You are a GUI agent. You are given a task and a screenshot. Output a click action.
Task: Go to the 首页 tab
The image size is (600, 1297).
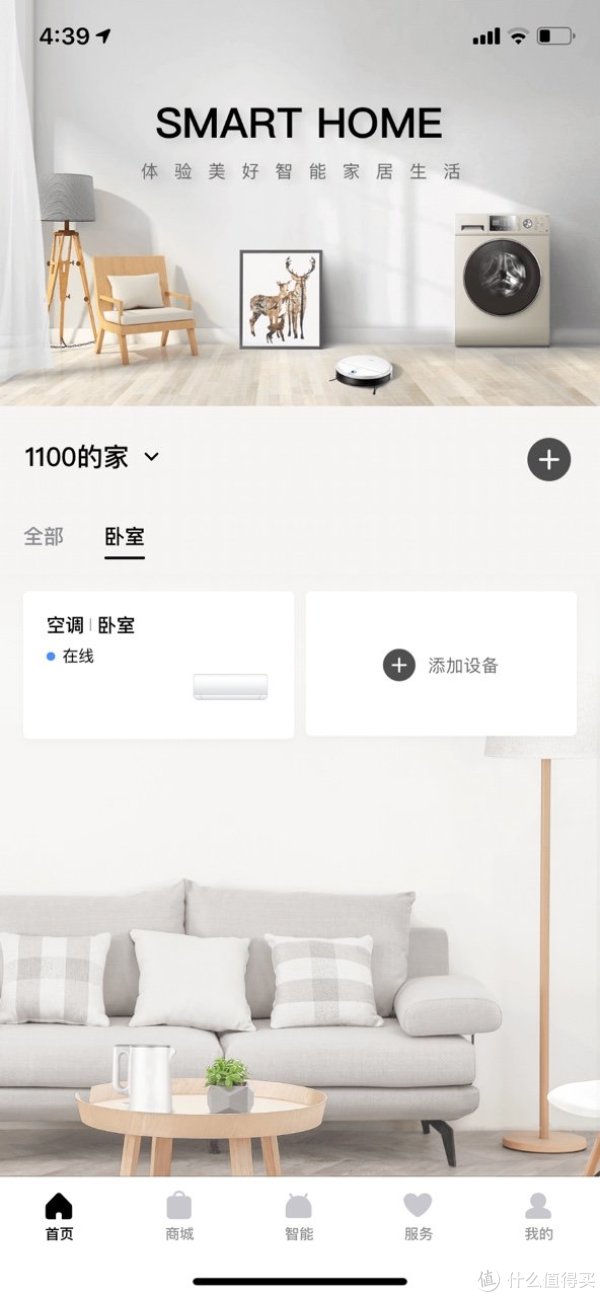pos(59,1216)
